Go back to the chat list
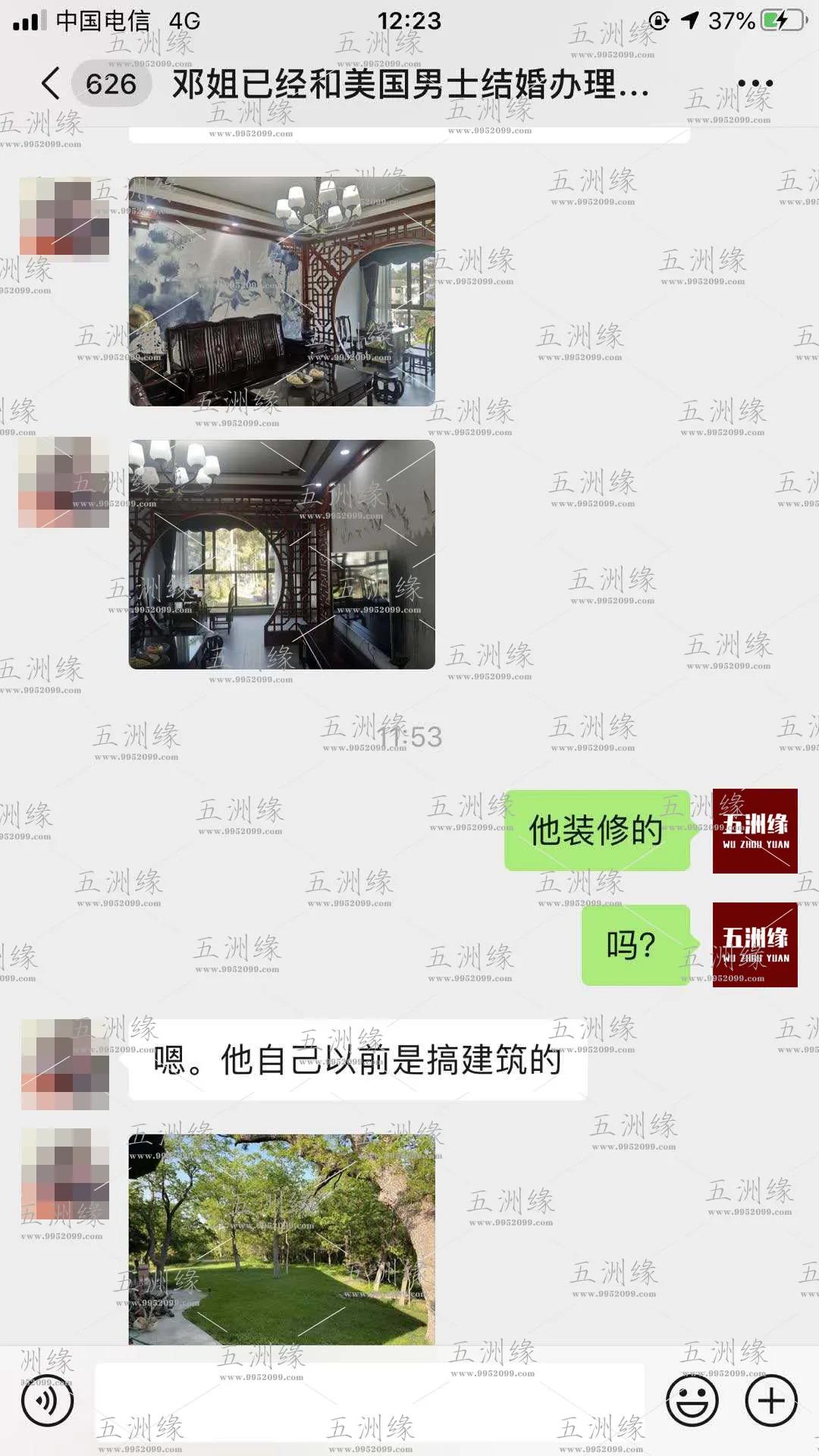 click(x=52, y=83)
